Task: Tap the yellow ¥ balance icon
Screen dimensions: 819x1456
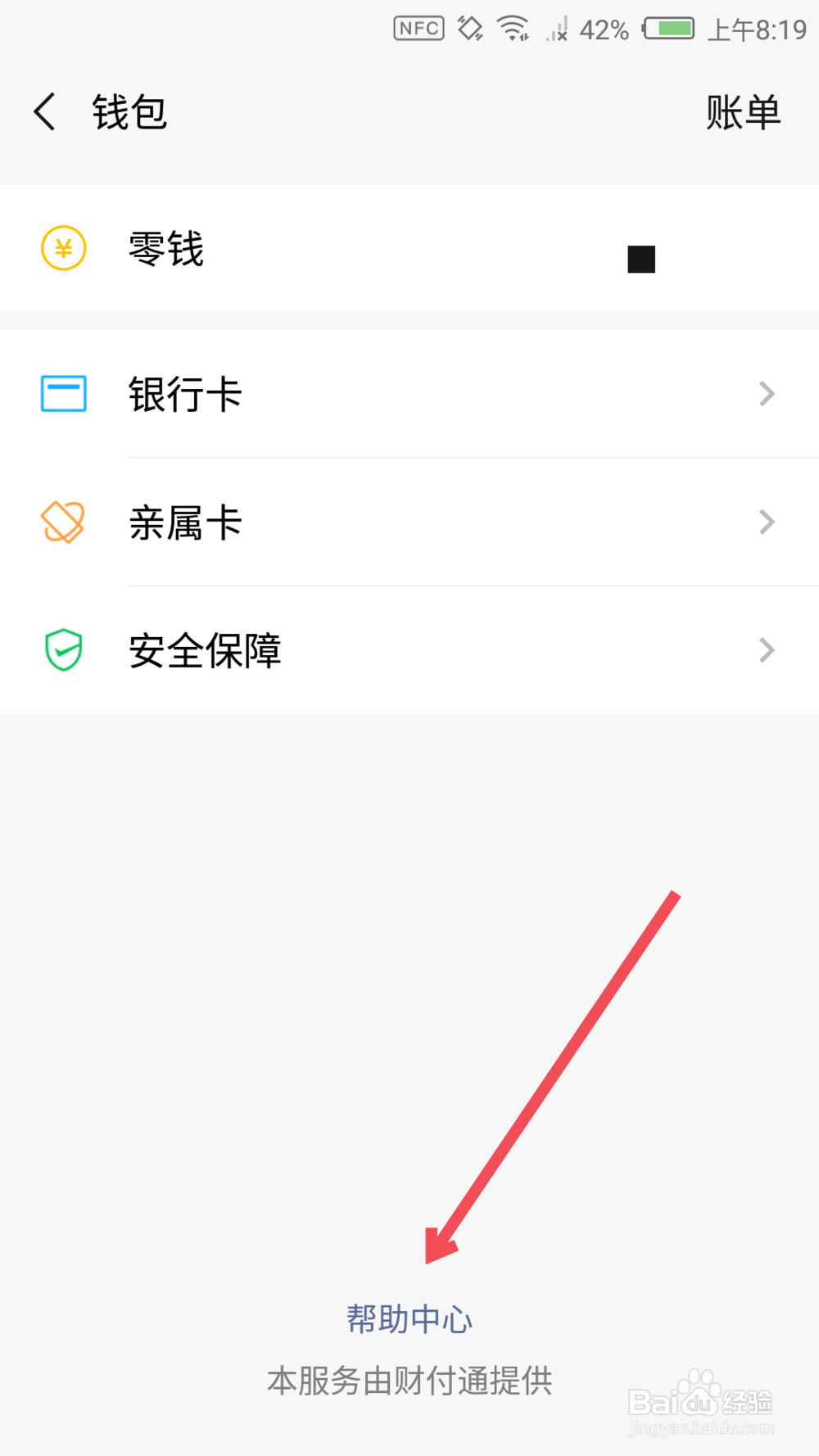Action: coord(63,248)
